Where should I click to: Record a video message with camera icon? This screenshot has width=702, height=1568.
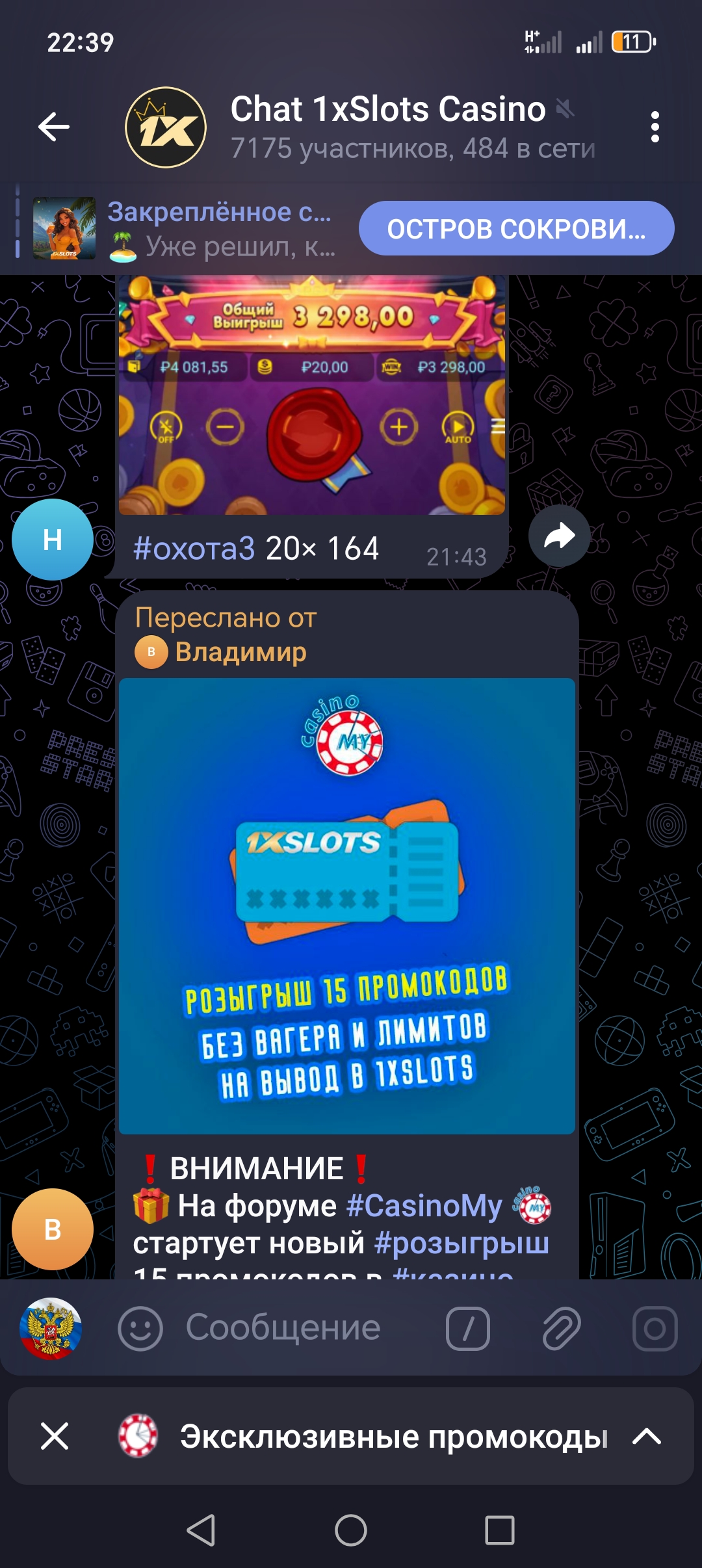click(655, 1328)
